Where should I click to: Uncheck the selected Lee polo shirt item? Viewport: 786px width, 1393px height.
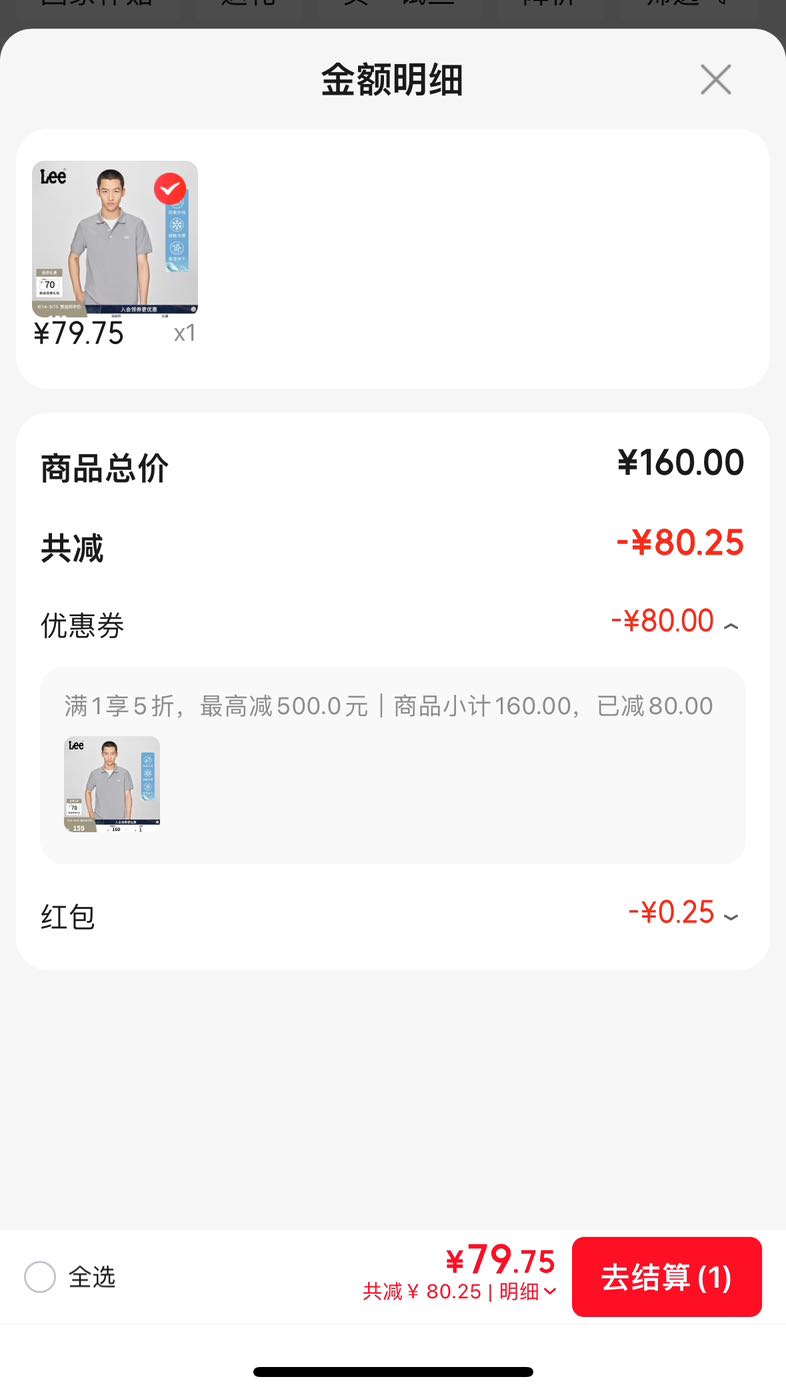click(x=170, y=189)
